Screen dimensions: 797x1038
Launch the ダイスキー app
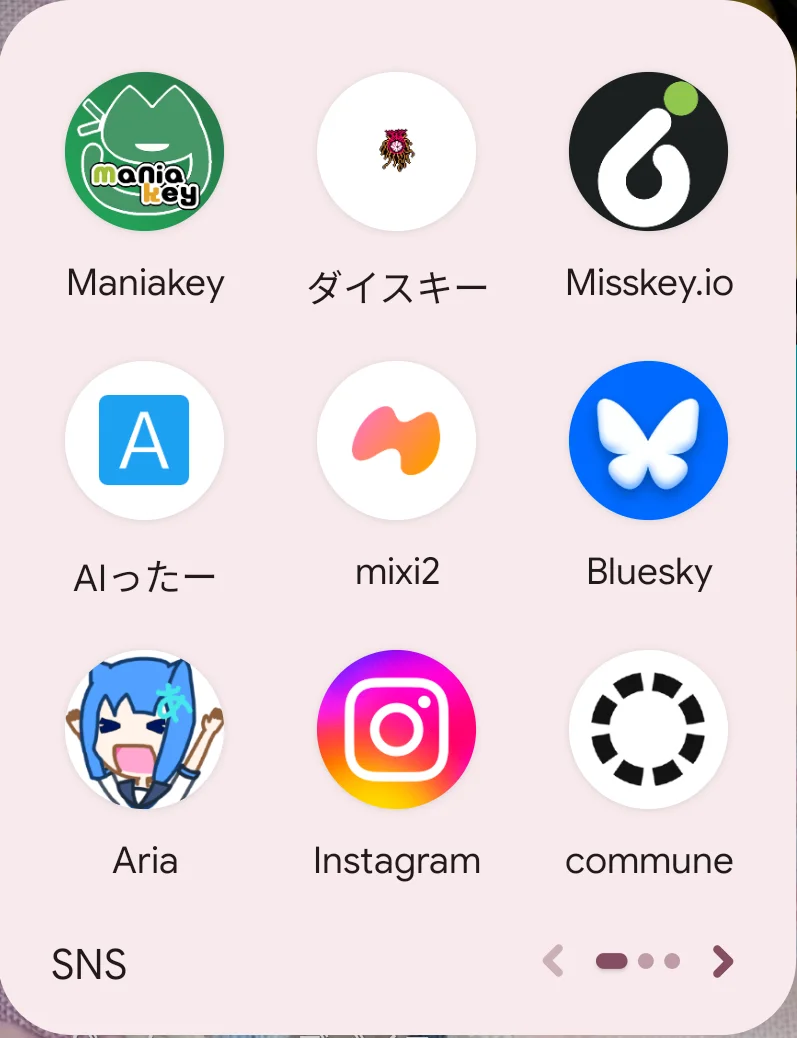pyautogui.click(x=396, y=152)
